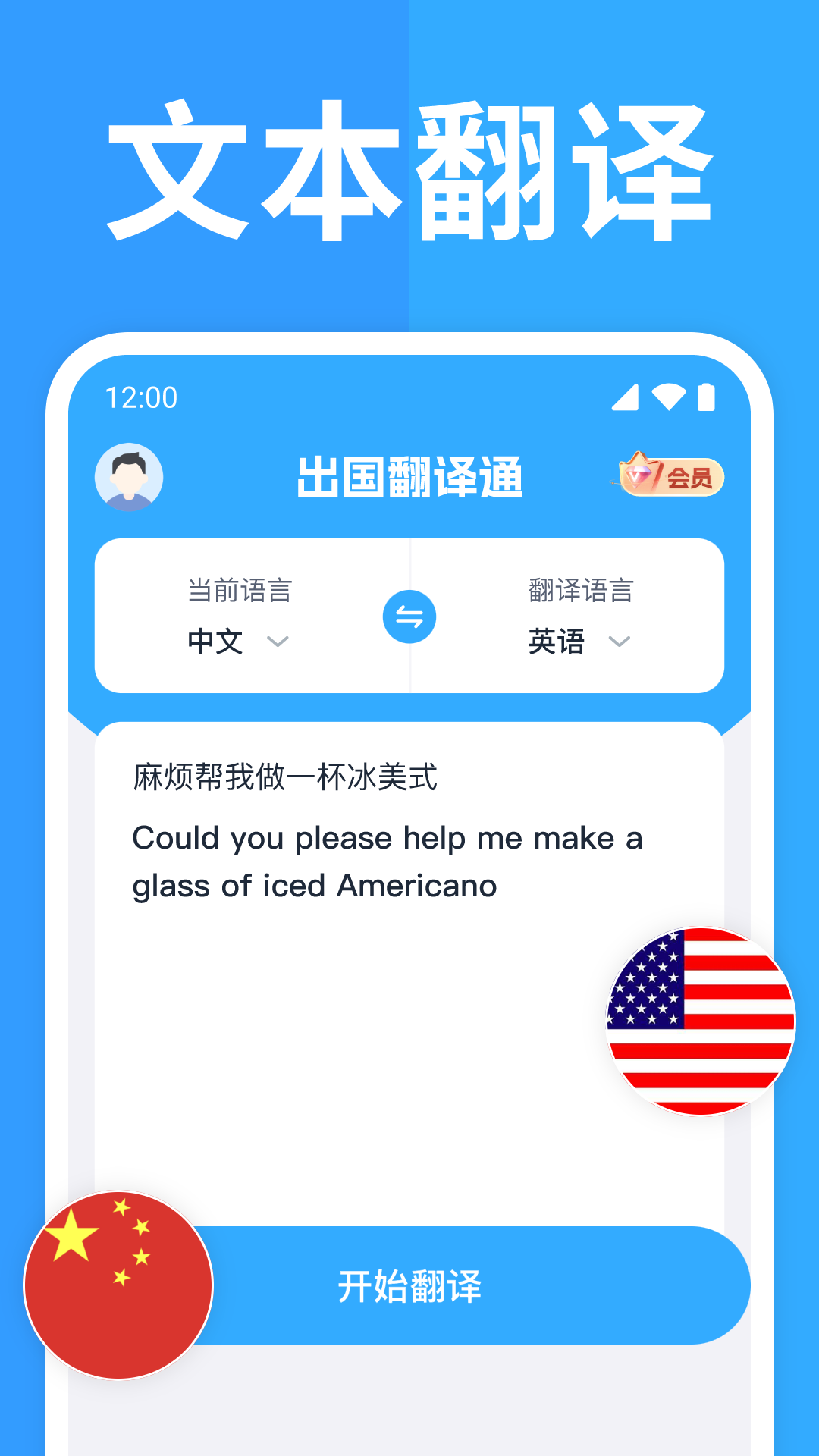Switch target language away from 英语
Viewport: 819px width, 1456px height.
click(576, 642)
